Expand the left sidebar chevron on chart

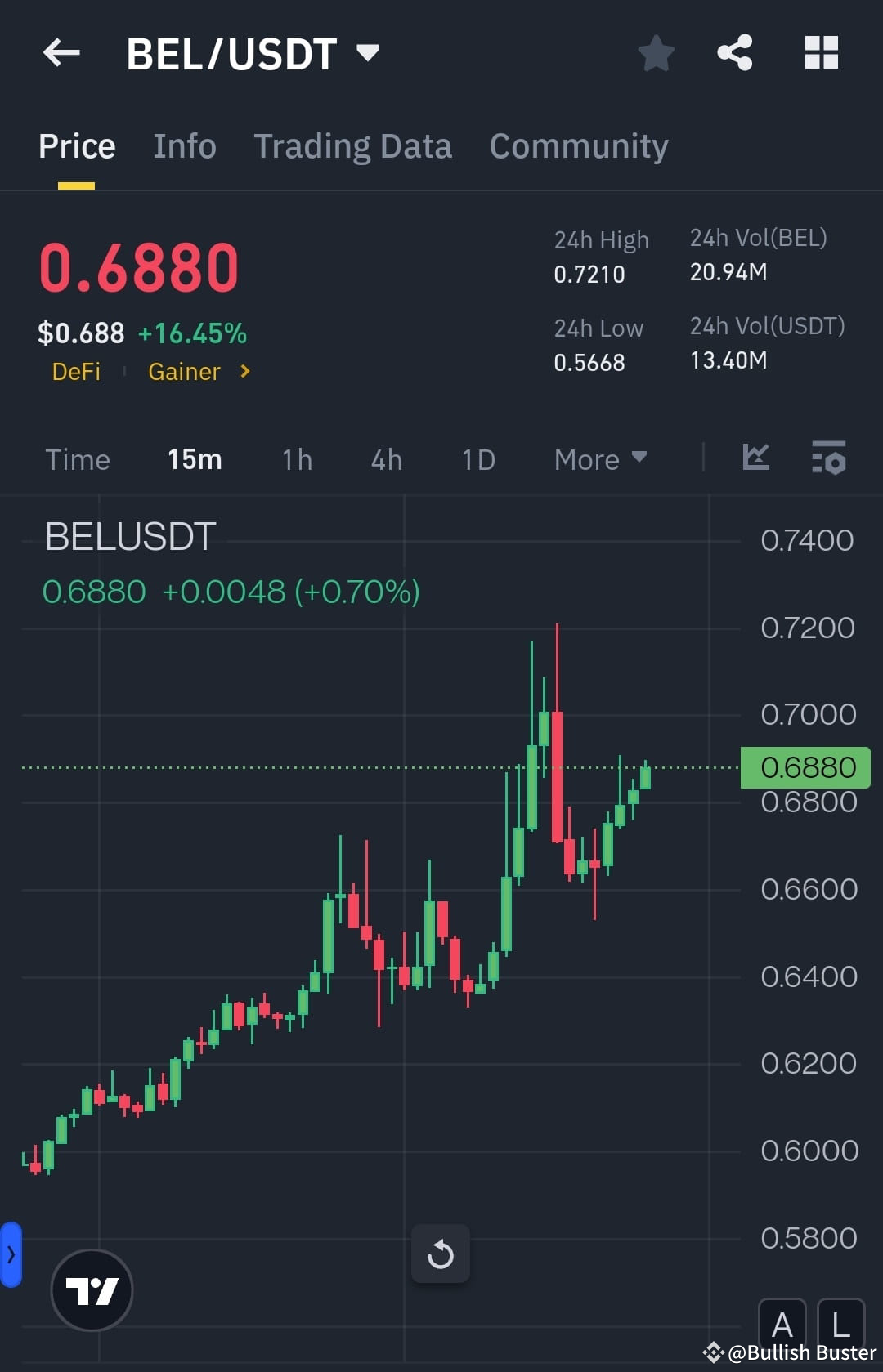click(11, 1254)
